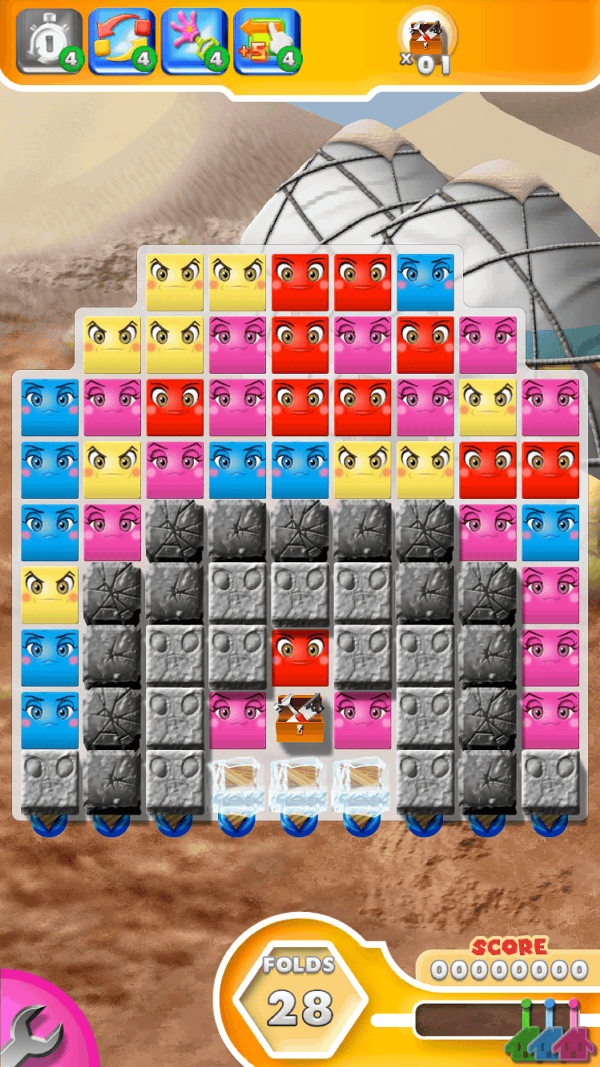Tap the red block directly above the treasure chest

pos(300,656)
